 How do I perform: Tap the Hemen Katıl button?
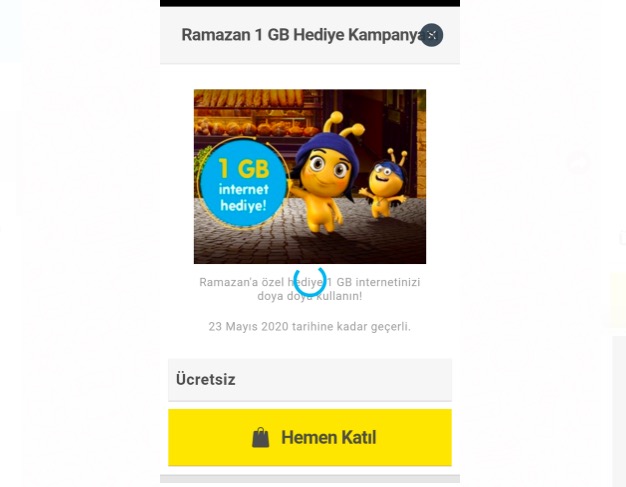(x=310, y=437)
